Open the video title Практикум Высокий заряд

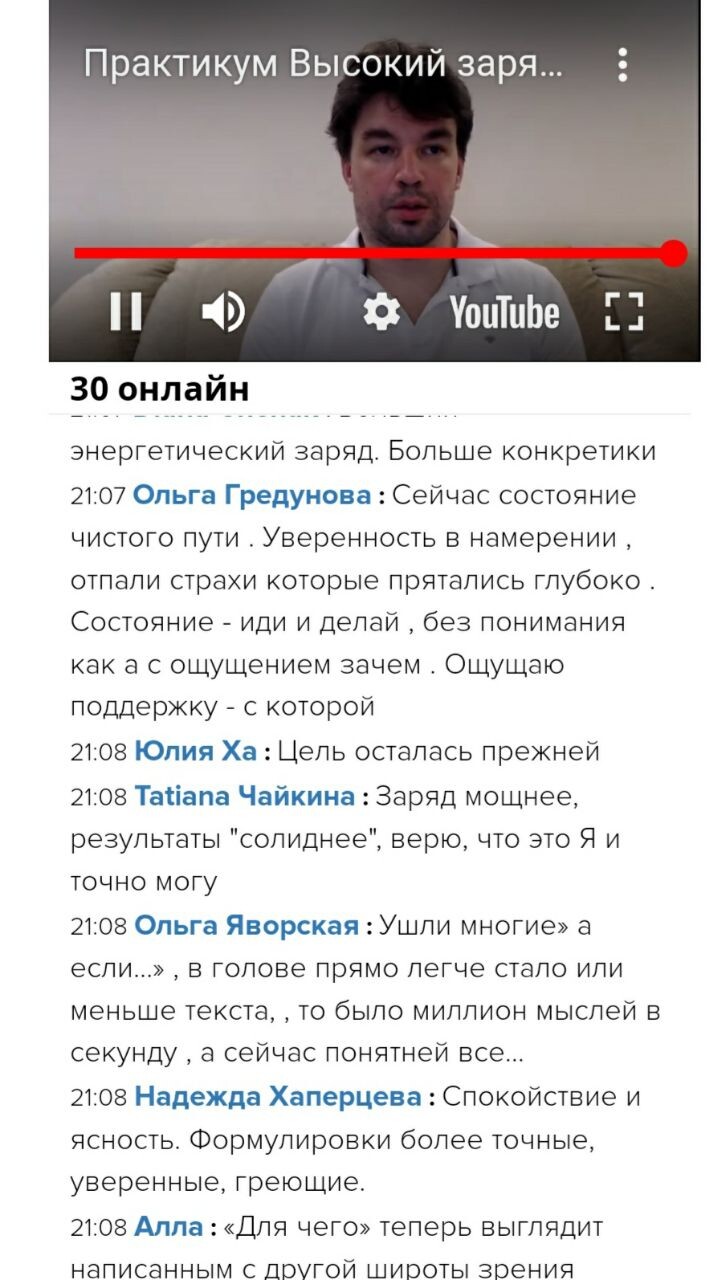point(323,65)
